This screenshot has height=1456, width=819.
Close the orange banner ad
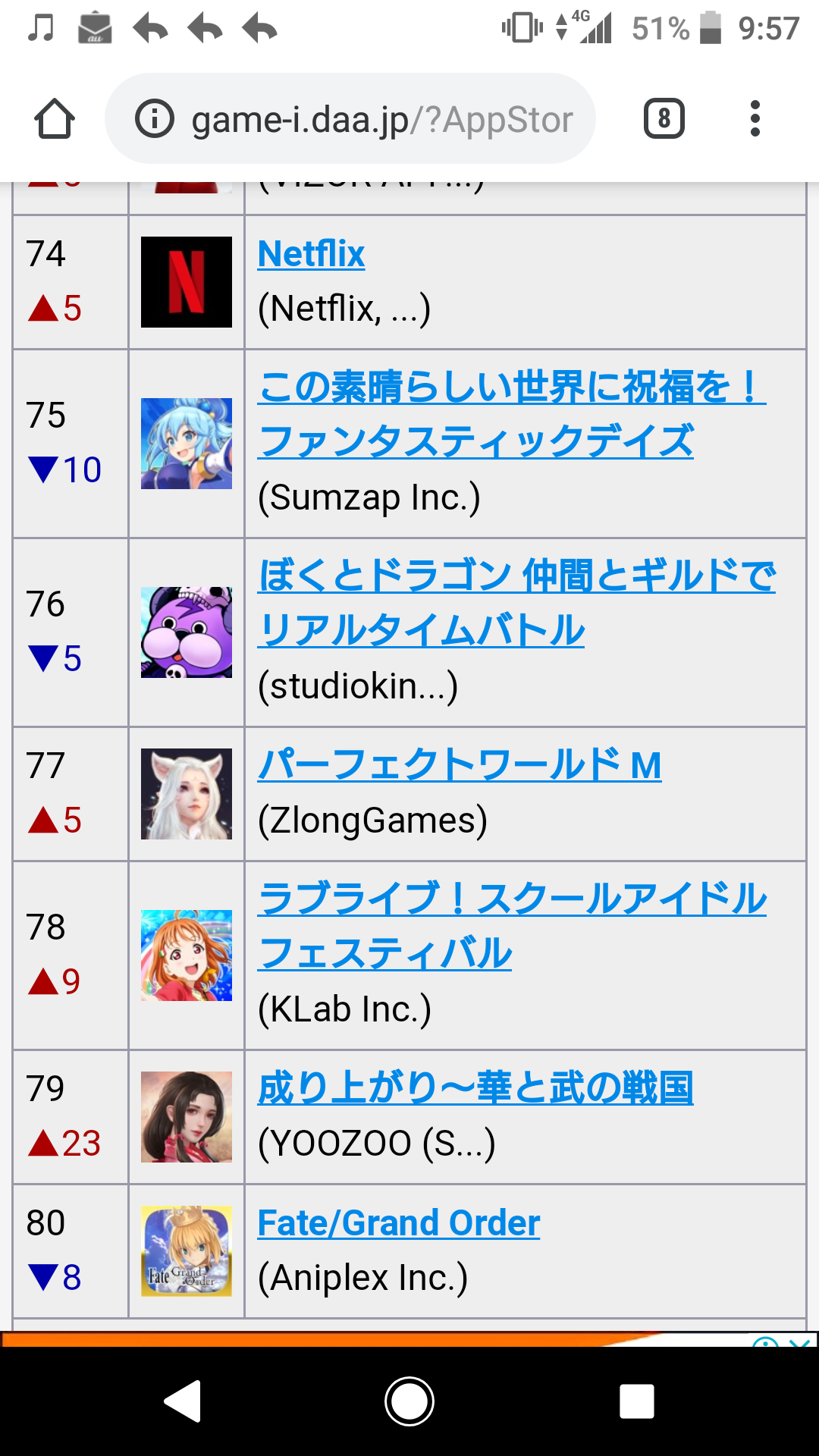point(800,1341)
